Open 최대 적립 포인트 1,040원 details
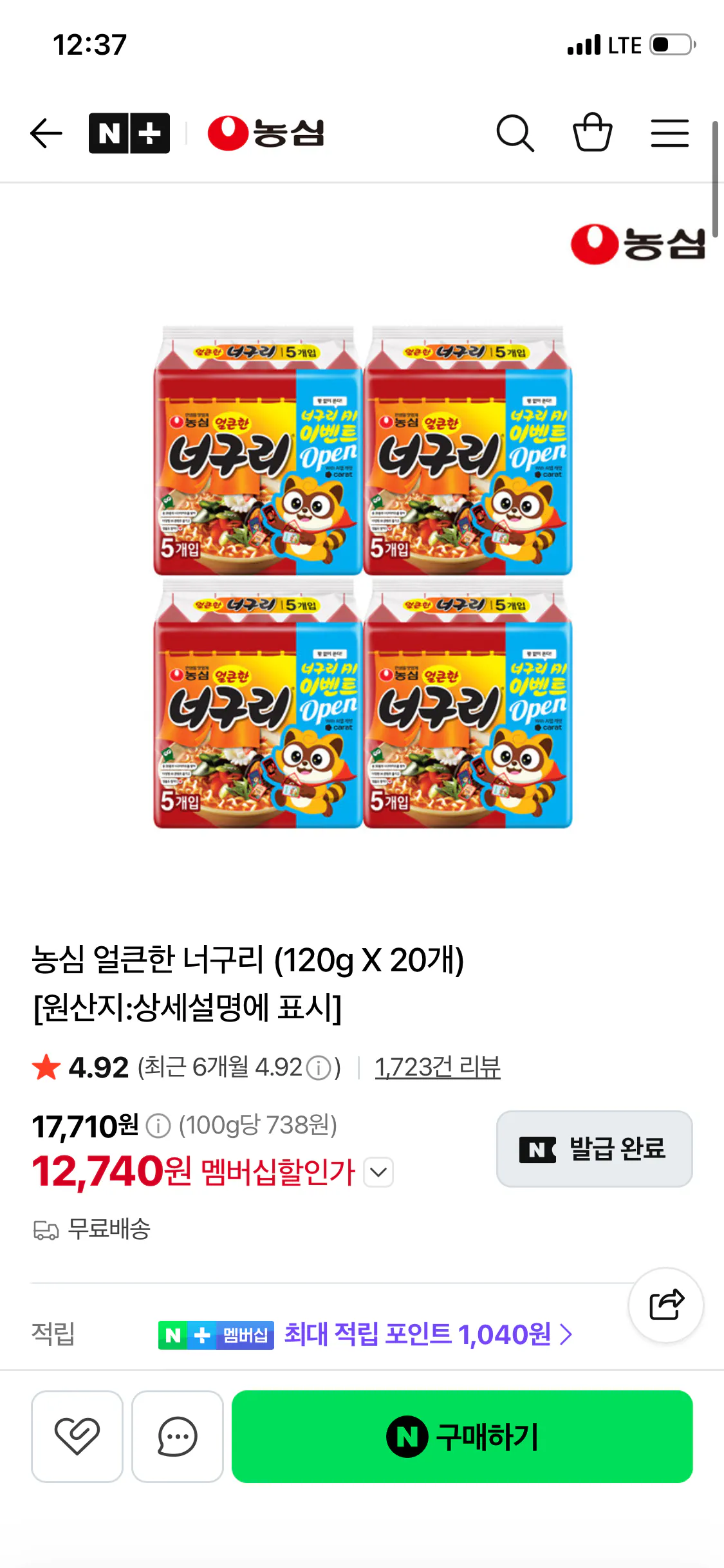 [x=428, y=1334]
